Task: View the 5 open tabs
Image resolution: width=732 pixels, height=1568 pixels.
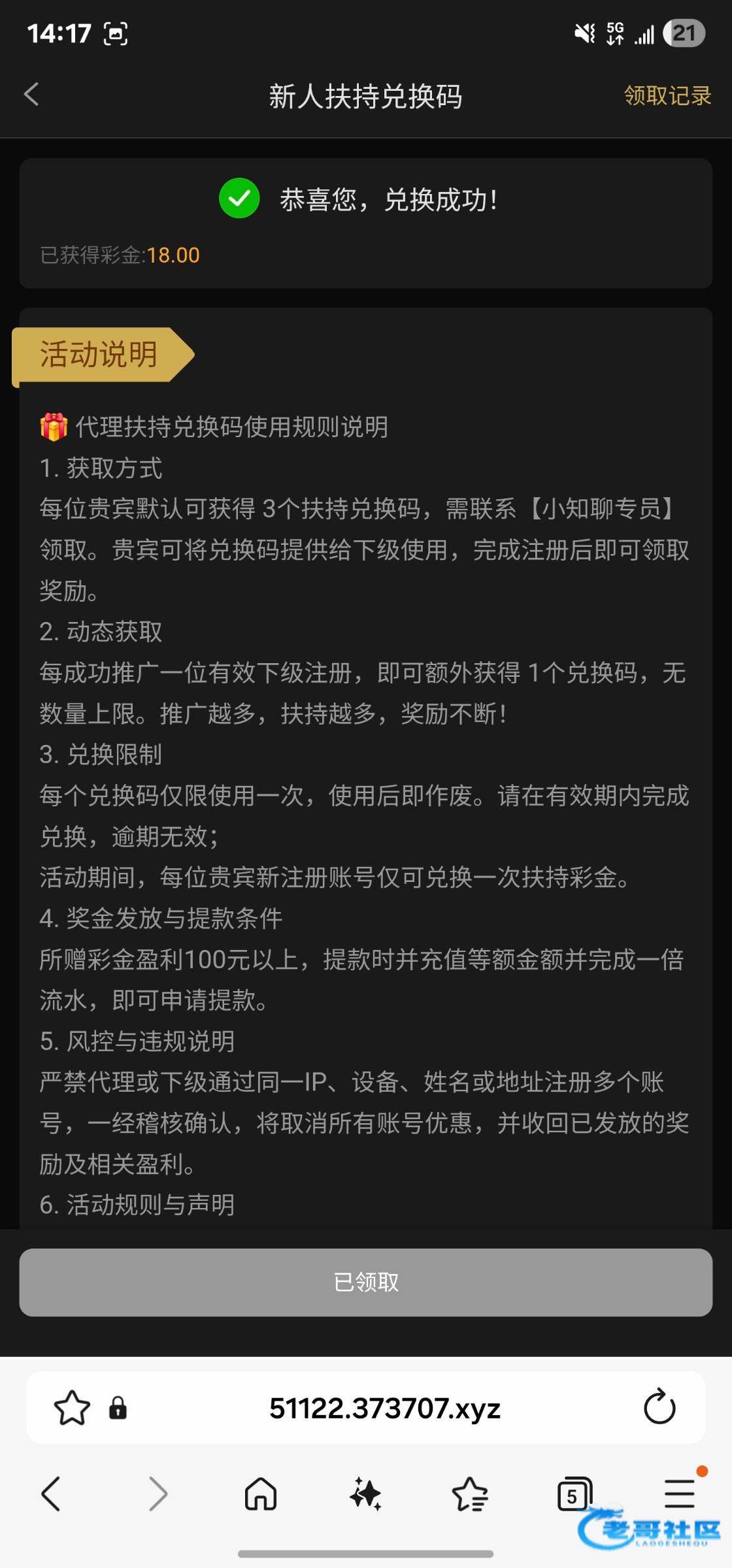Action: click(574, 1494)
